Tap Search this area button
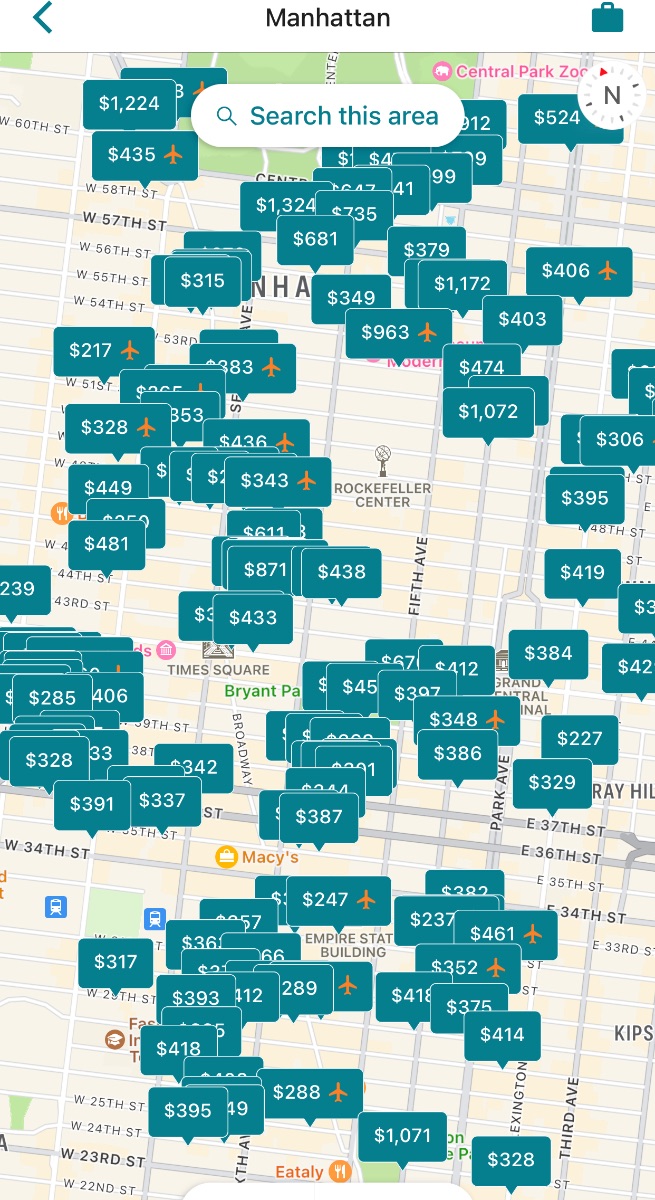The width and height of the screenshot is (655, 1200). coord(328,116)
